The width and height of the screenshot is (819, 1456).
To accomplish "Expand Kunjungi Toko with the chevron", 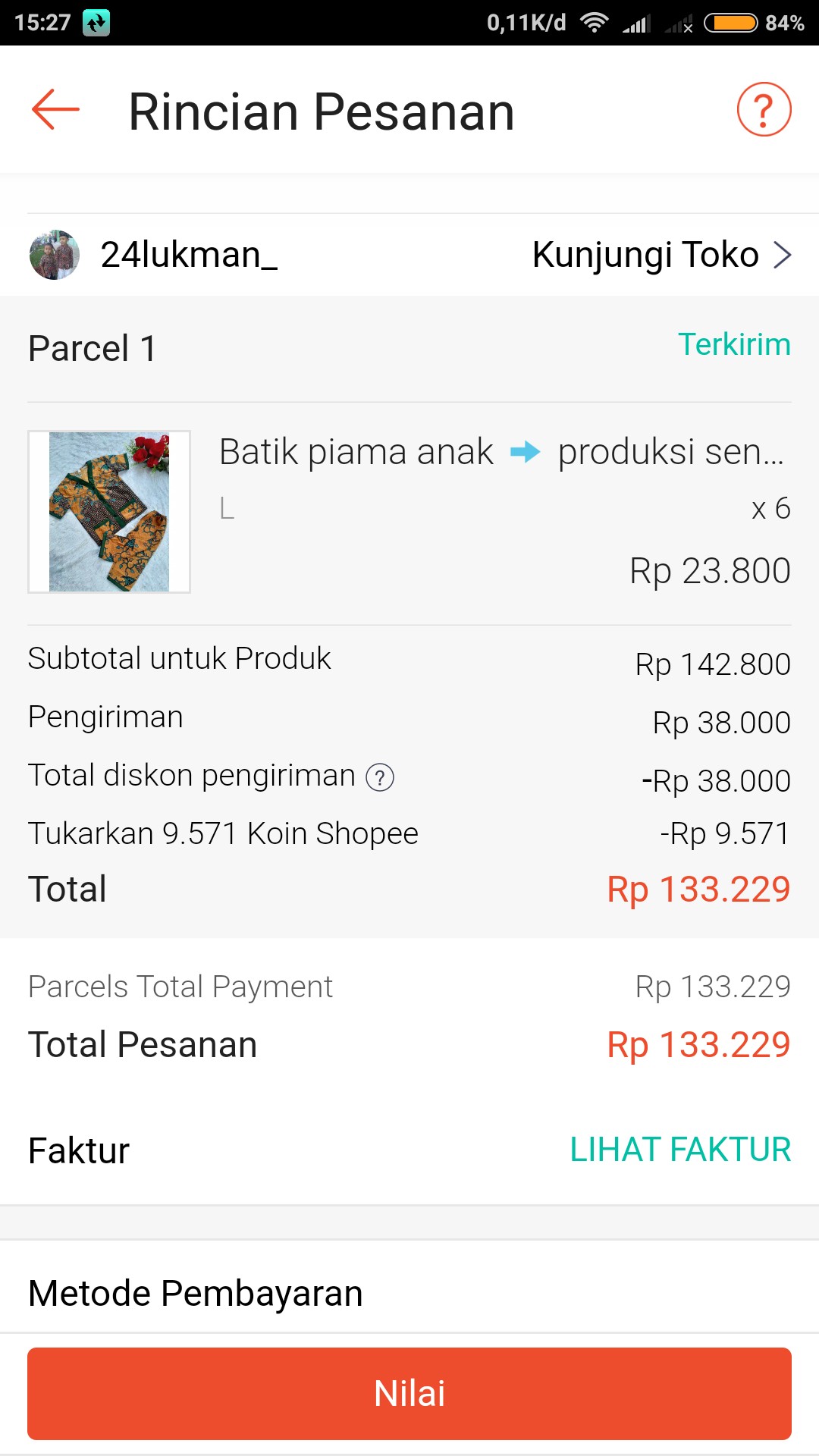I will [x=783, y=255].
